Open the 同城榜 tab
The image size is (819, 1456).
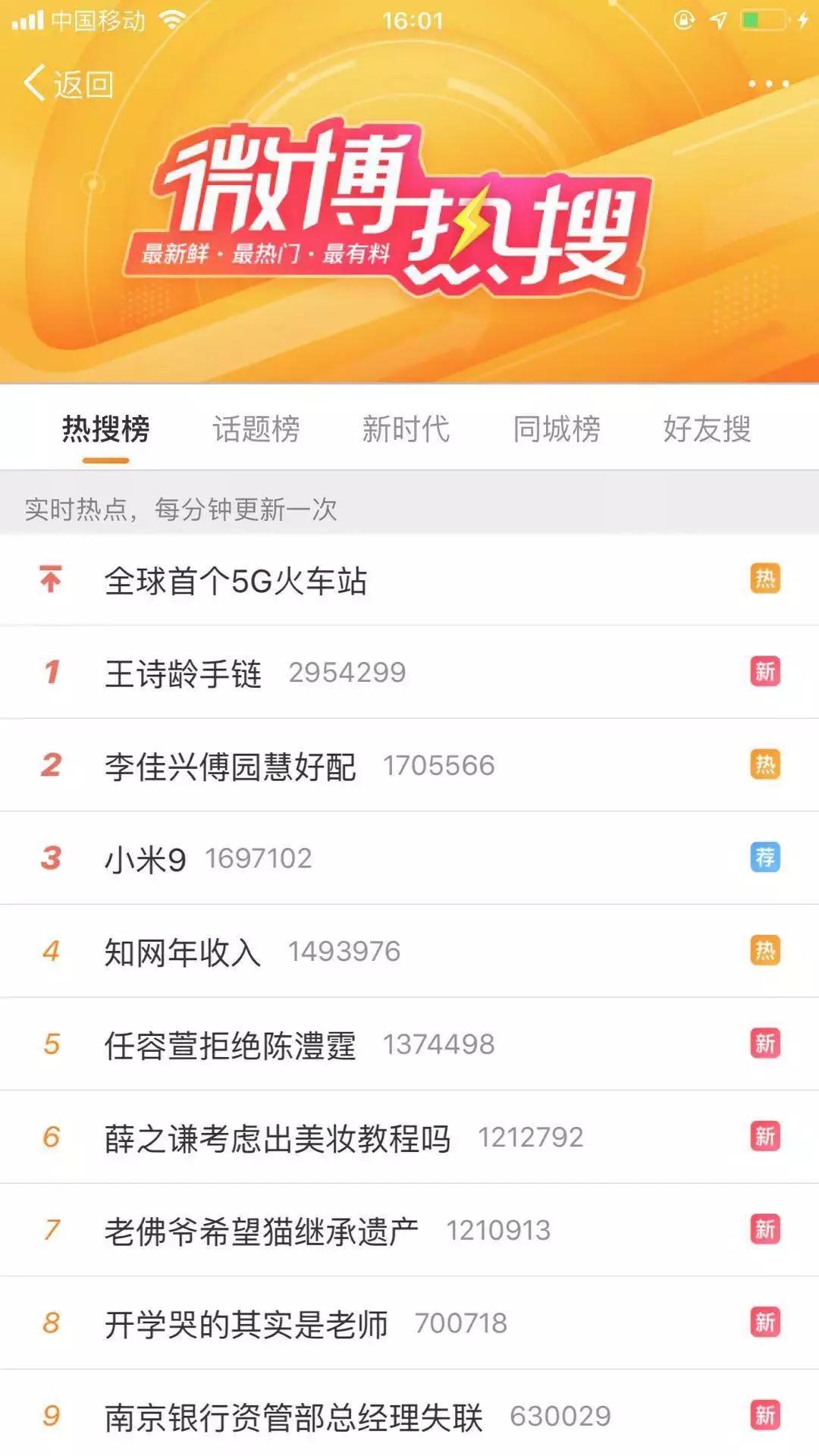[x=556, y=428]
